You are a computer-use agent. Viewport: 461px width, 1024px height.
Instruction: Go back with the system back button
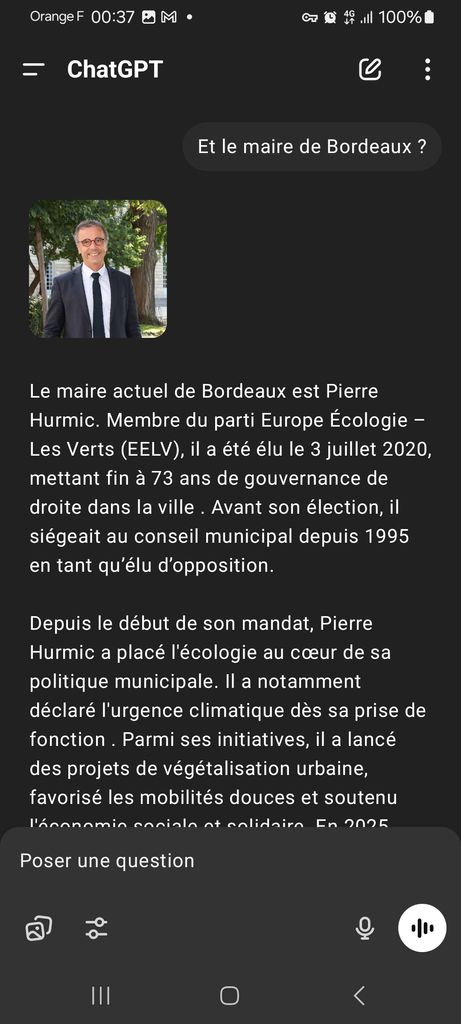pos(359,995)
